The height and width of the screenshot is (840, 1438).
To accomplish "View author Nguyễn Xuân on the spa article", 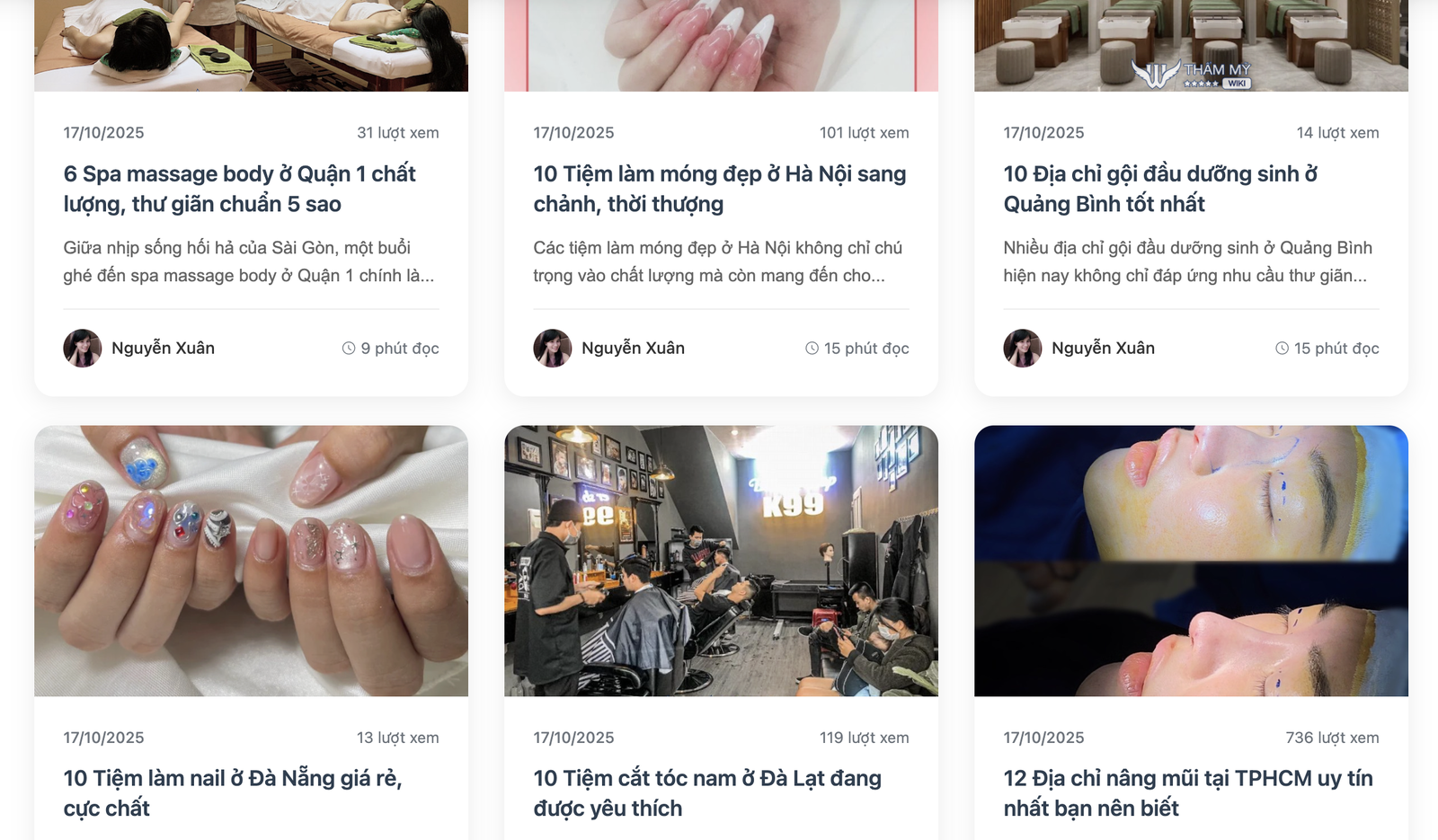I will pyautogui.click(x=162, y=349).
